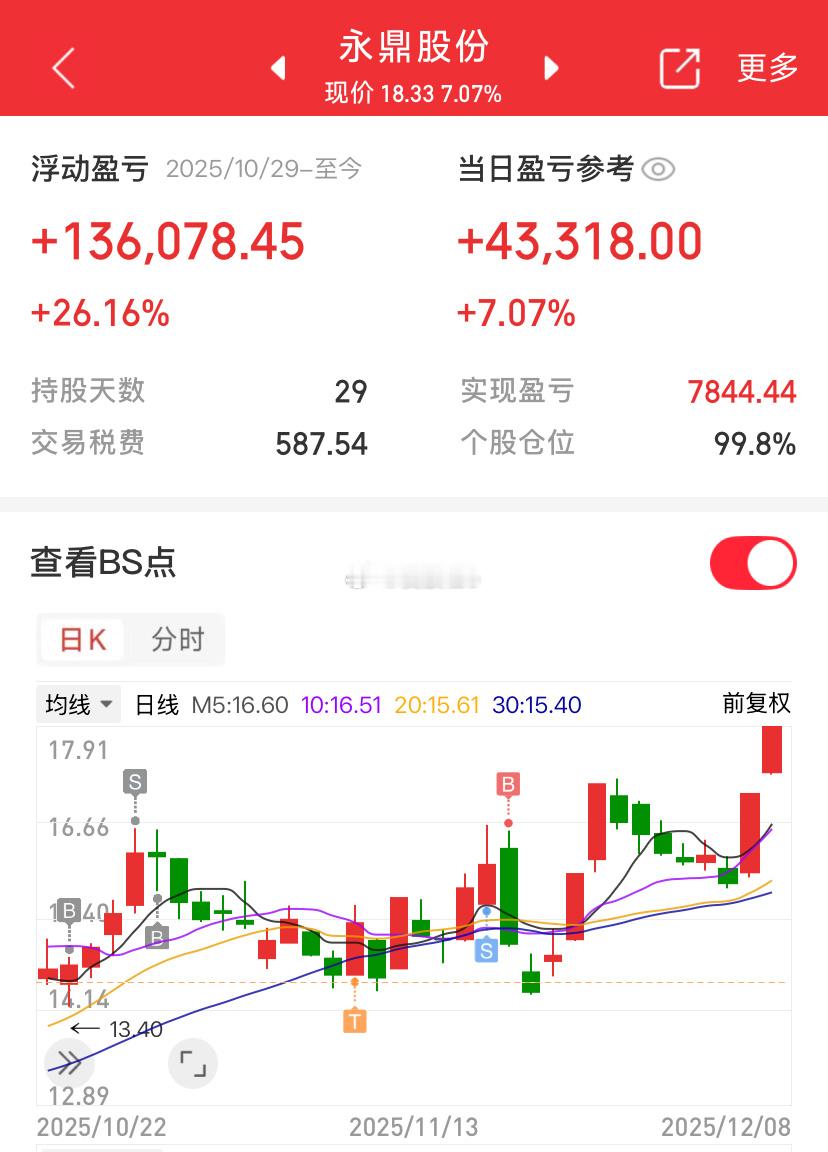Select the 日K tab
The width and height of the screenshot is (828, 1152).
pos(83,640)
